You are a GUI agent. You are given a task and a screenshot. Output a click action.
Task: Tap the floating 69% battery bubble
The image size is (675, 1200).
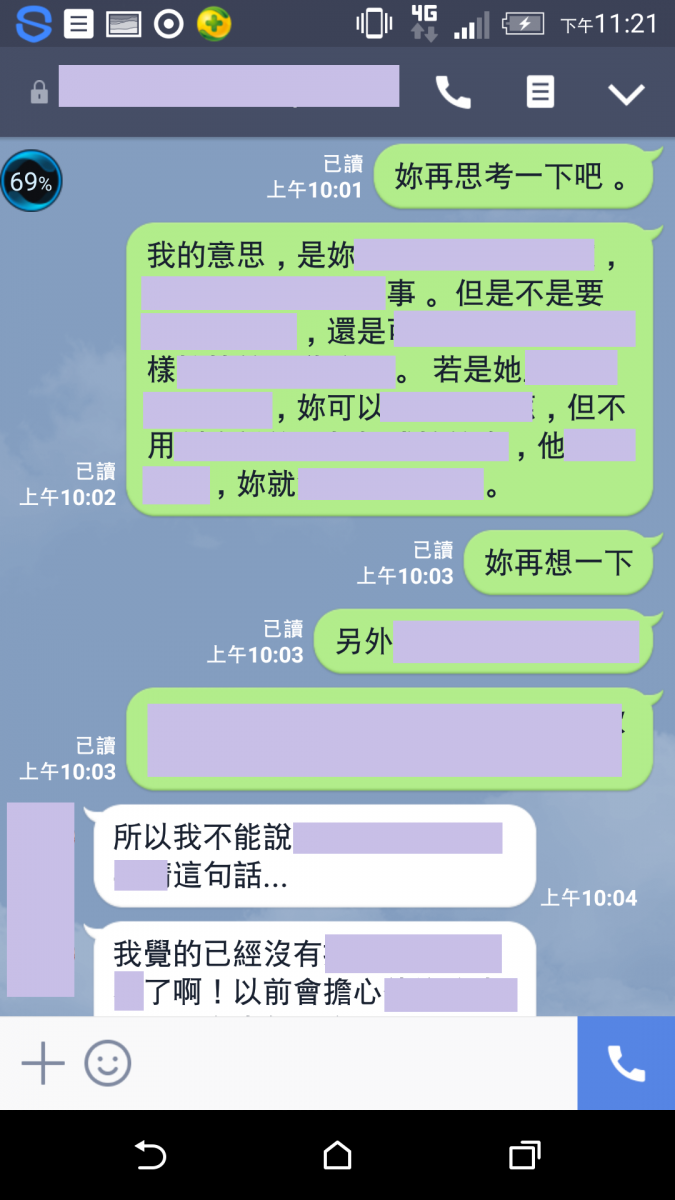tap(31, 182)
